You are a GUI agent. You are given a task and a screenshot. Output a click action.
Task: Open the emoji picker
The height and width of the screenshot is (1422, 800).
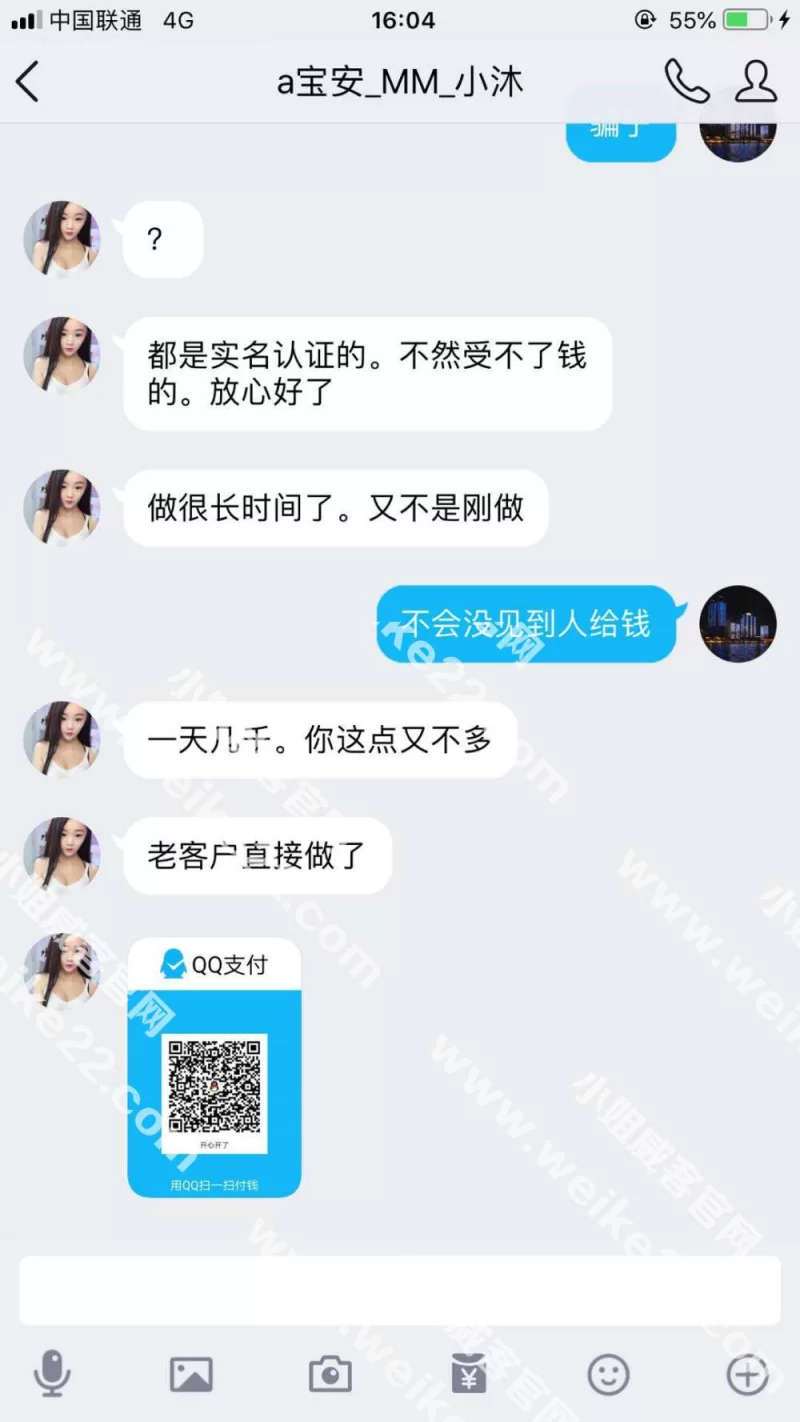coord(608,1375)
